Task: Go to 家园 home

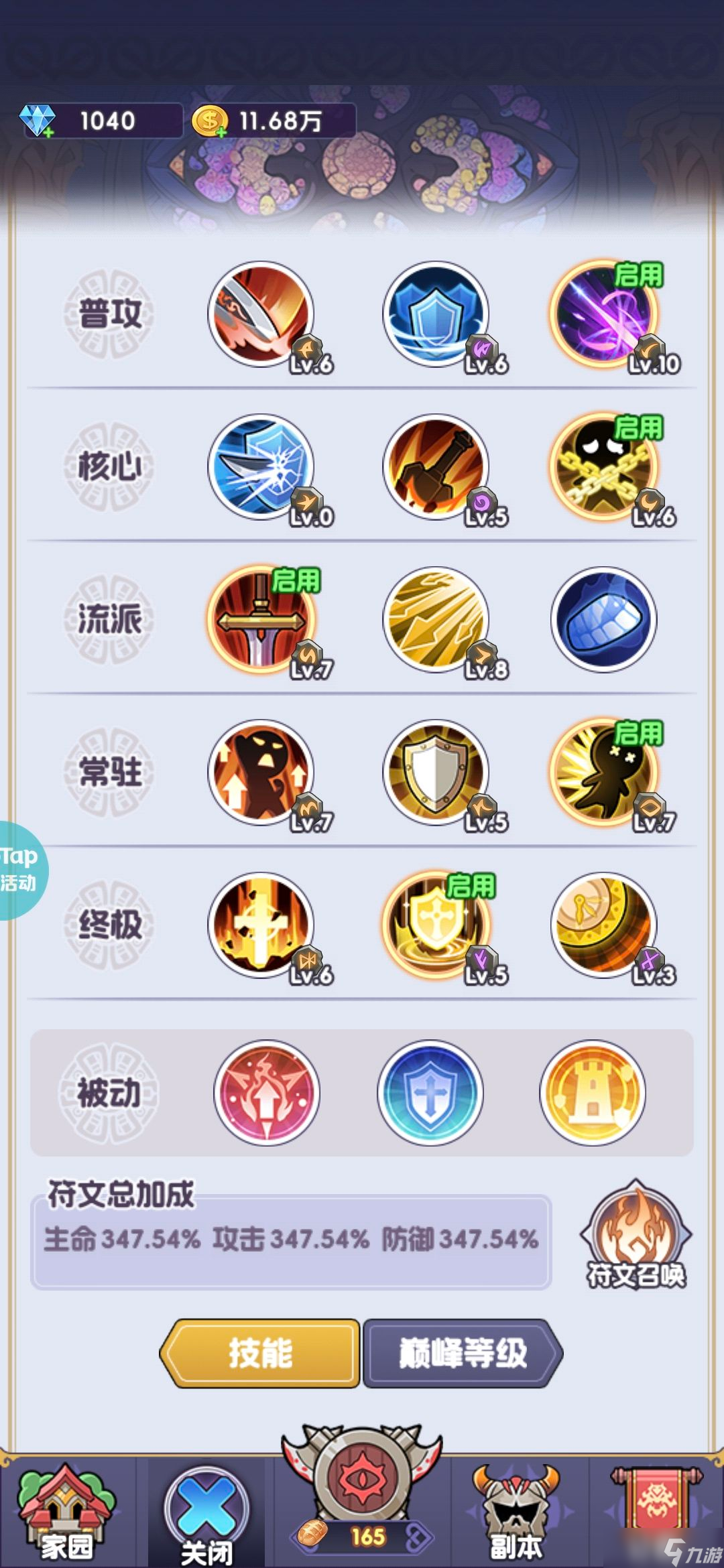Action: pos(67,1514)
